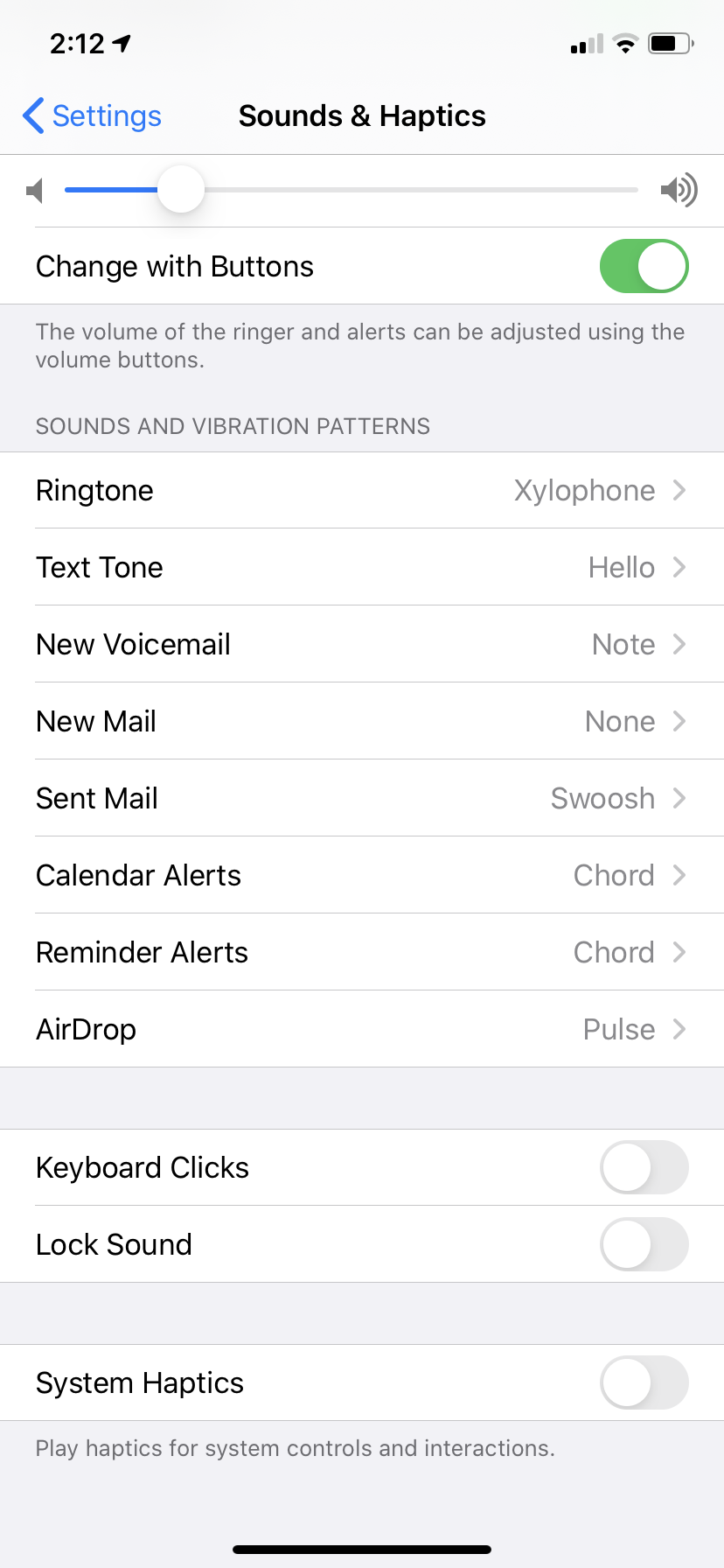Go back to Settings
The height and width of the screenshot is (1568, 724).
coord(93,115)
